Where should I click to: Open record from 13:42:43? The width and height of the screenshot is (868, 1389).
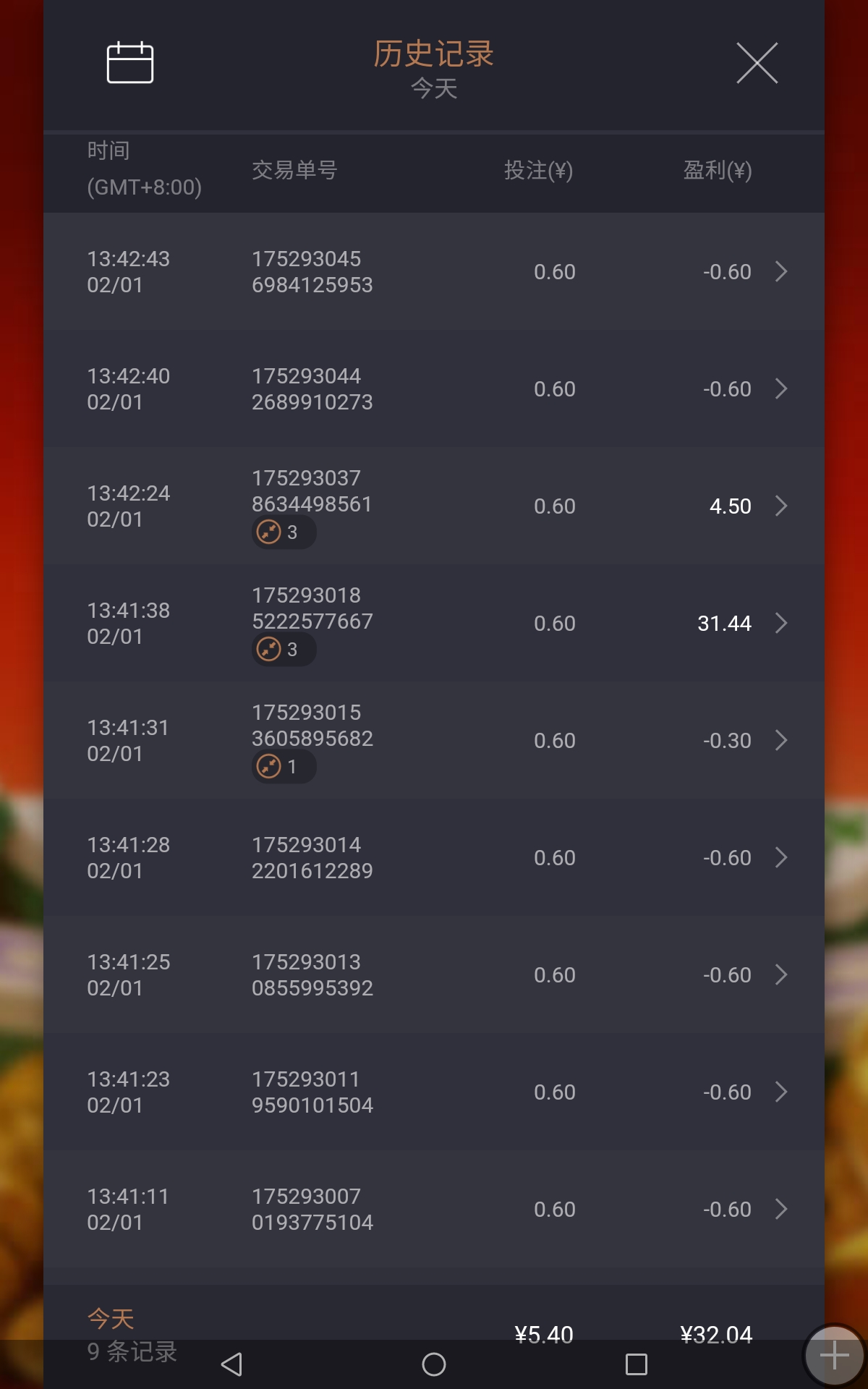(x=434, y=272)
